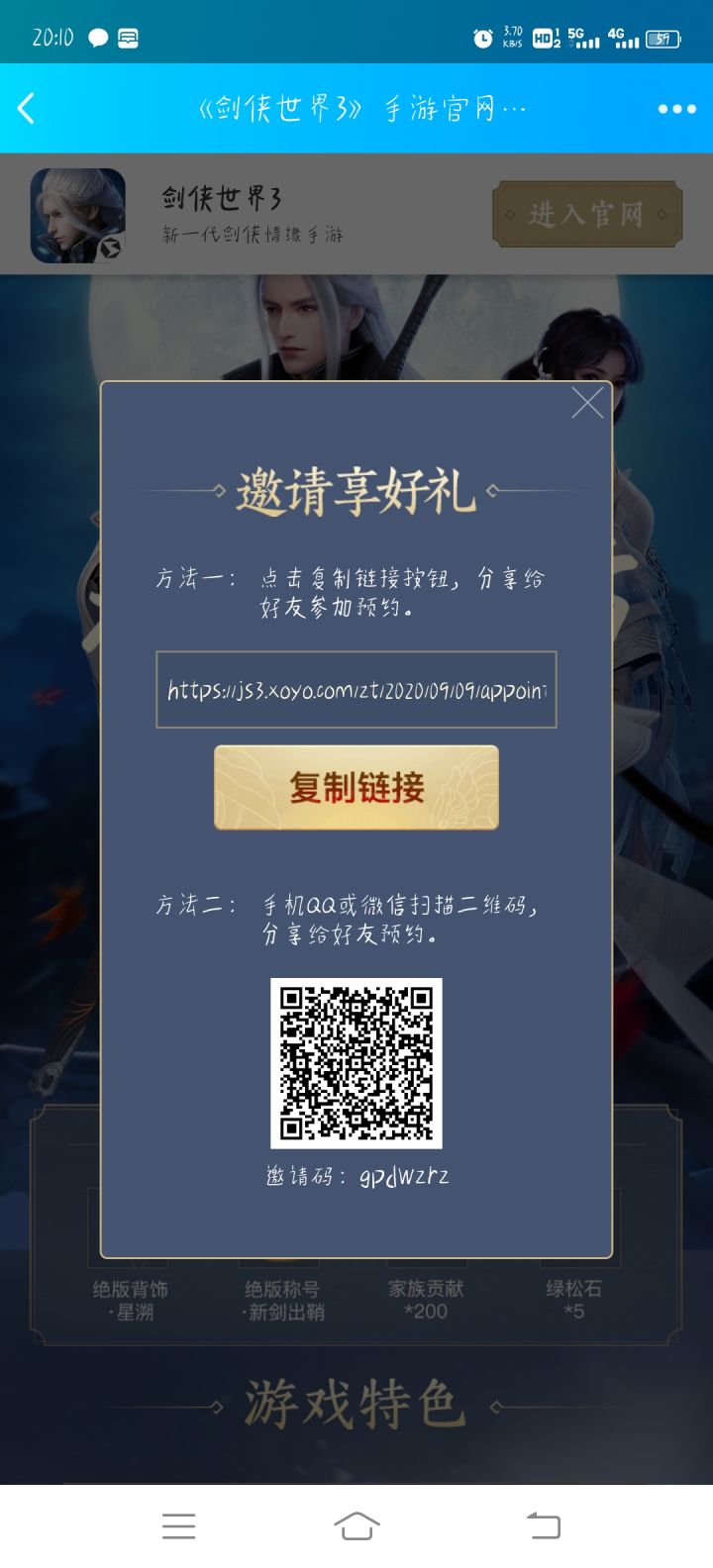Tap the back arrow in the title bar

pyautogui.click(x=27, y=109)
